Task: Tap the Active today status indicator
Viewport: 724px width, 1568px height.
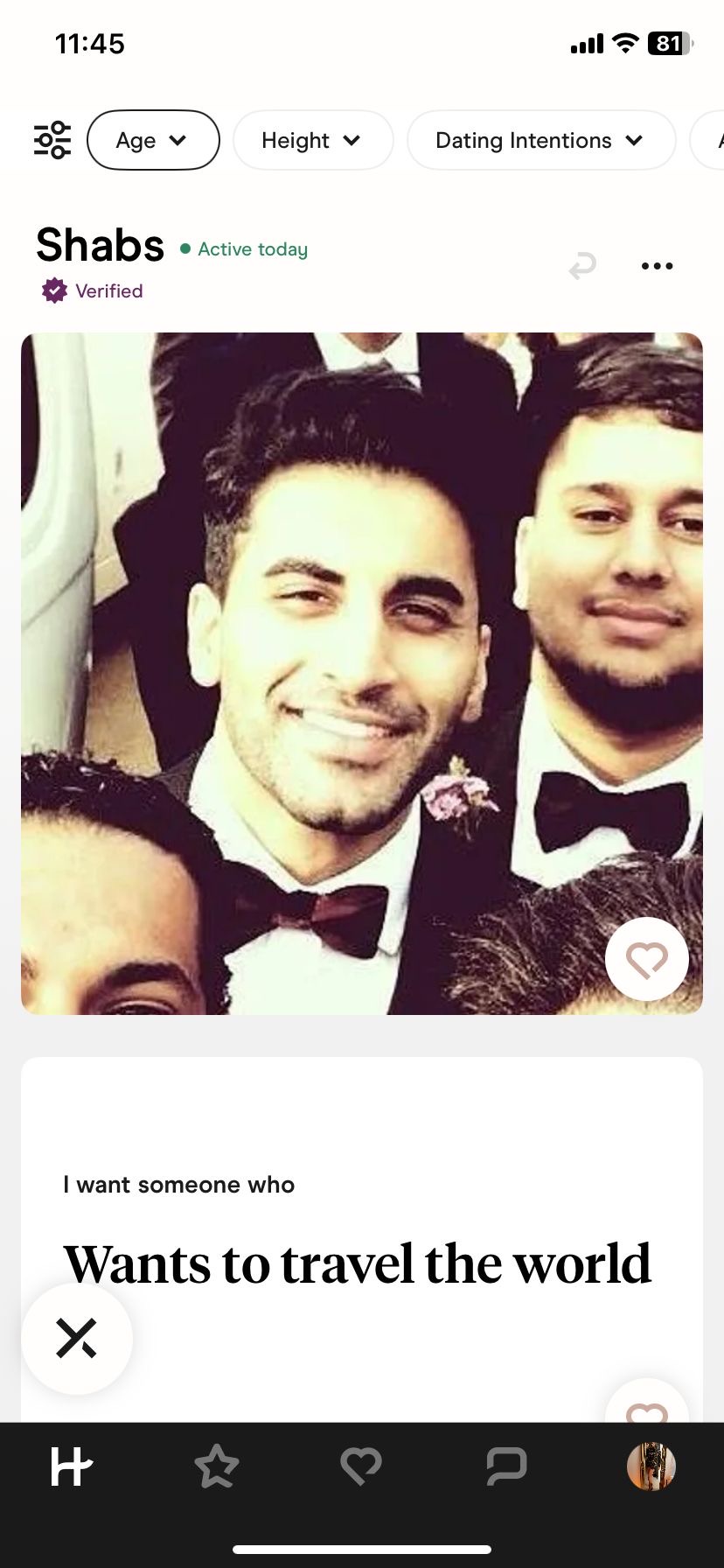Action: point(243,249)
